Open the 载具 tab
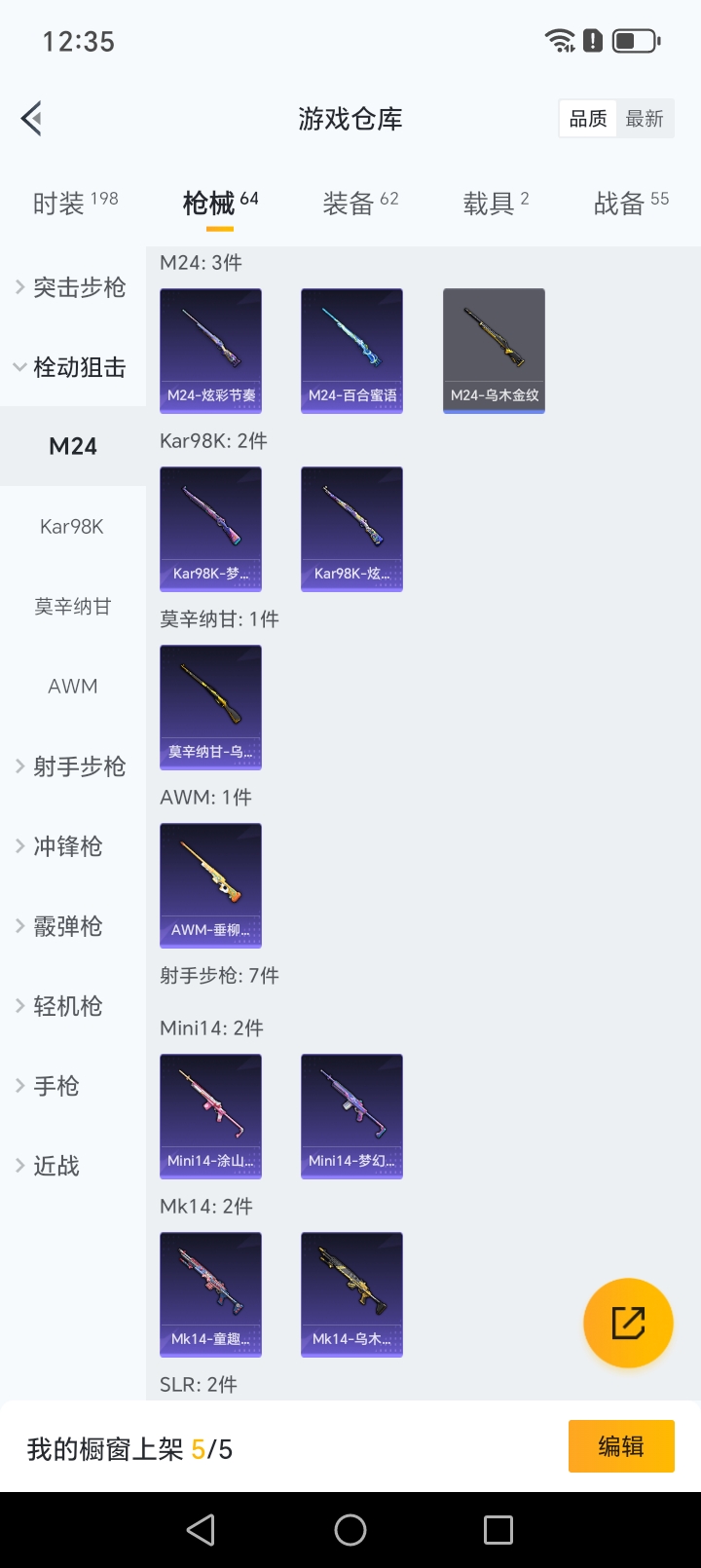The width and height of the screenshot is (701, 1568). click(496, 203)
